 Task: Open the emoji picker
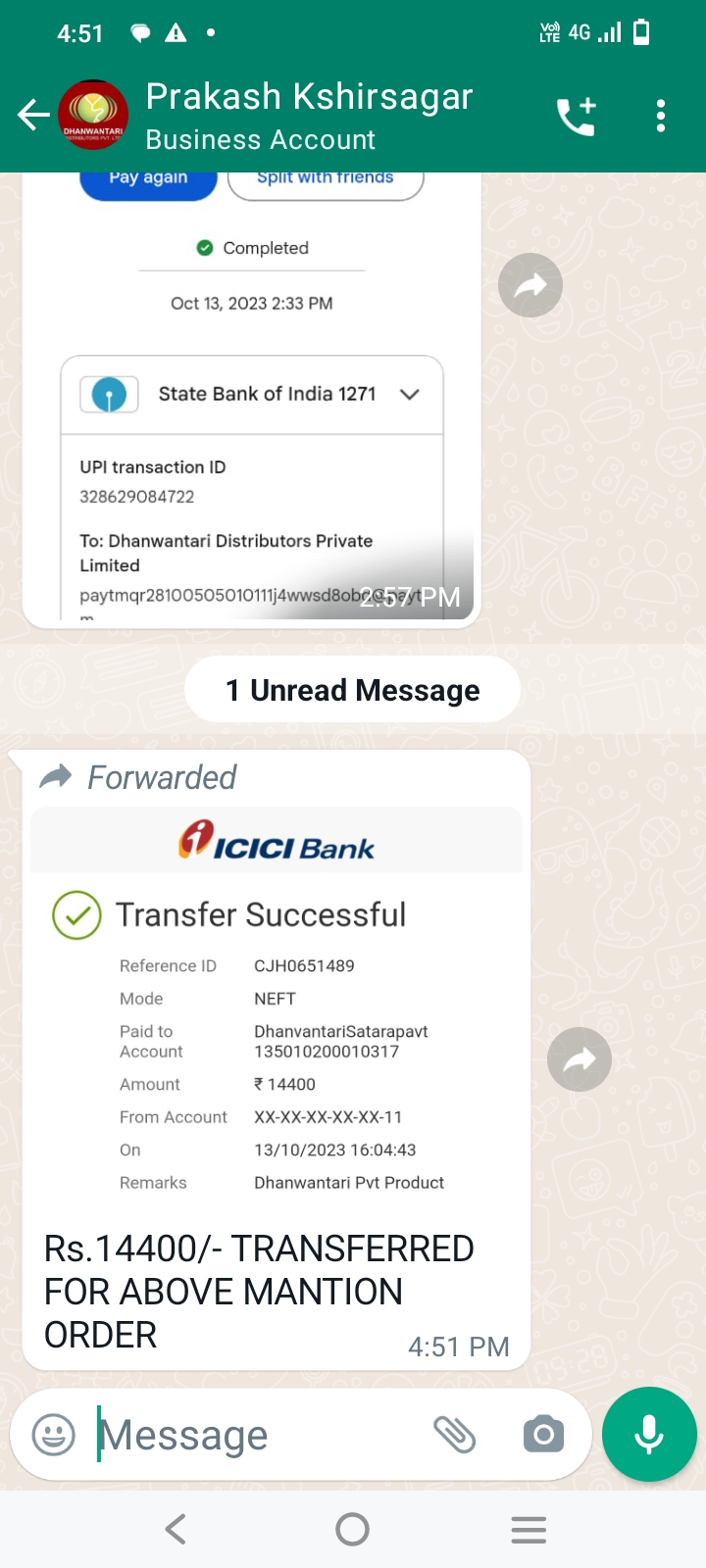[54, 1436]
